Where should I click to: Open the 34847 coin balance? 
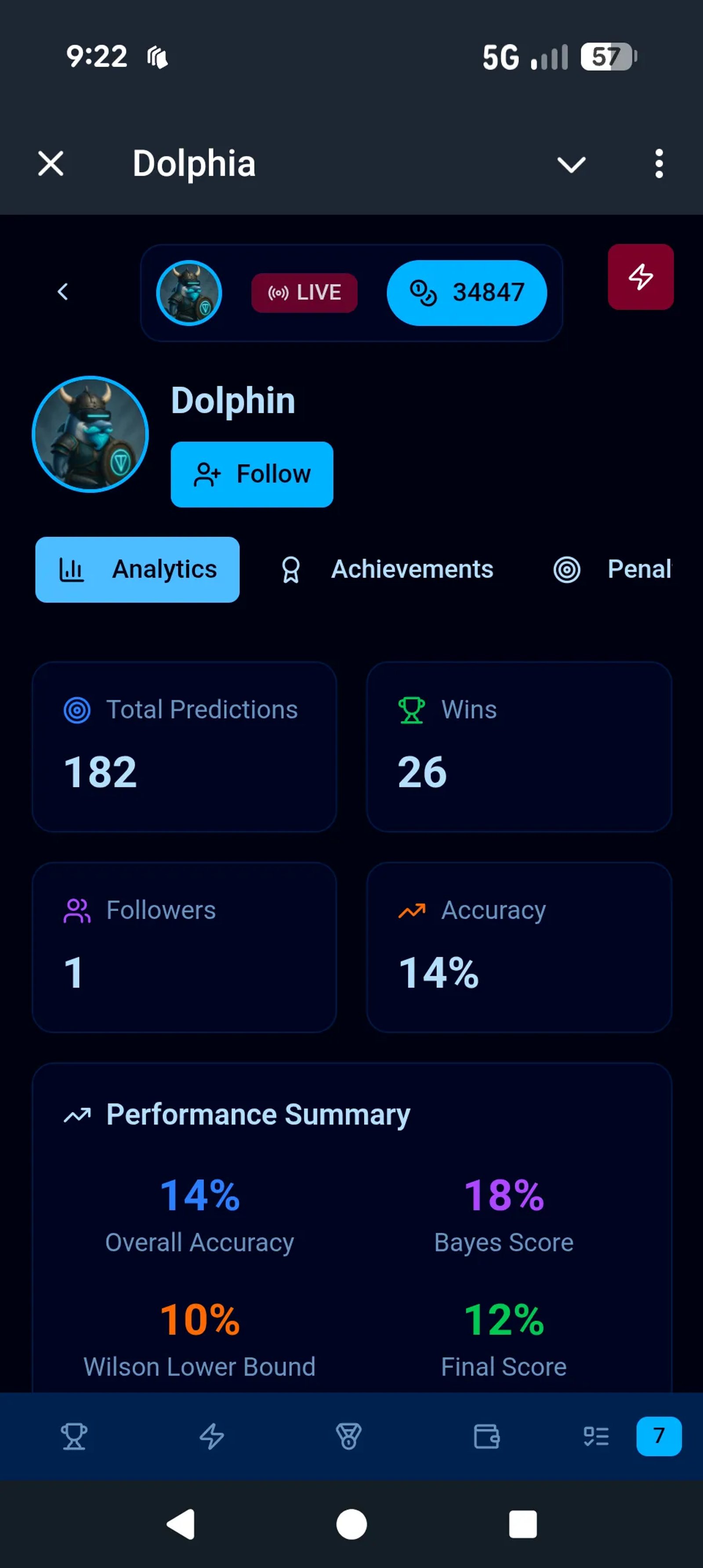coord(467,293)
